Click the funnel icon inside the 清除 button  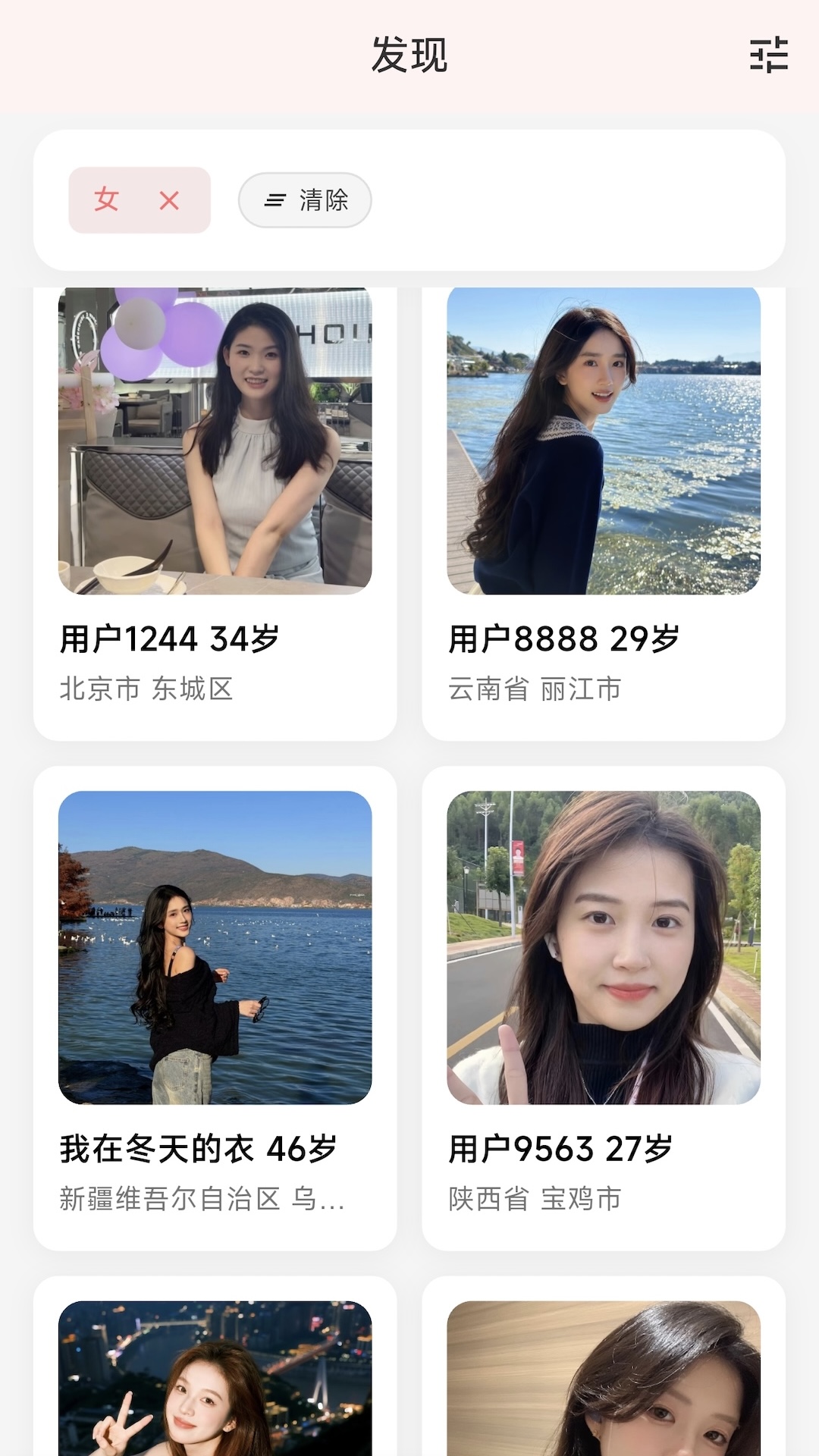275,200
